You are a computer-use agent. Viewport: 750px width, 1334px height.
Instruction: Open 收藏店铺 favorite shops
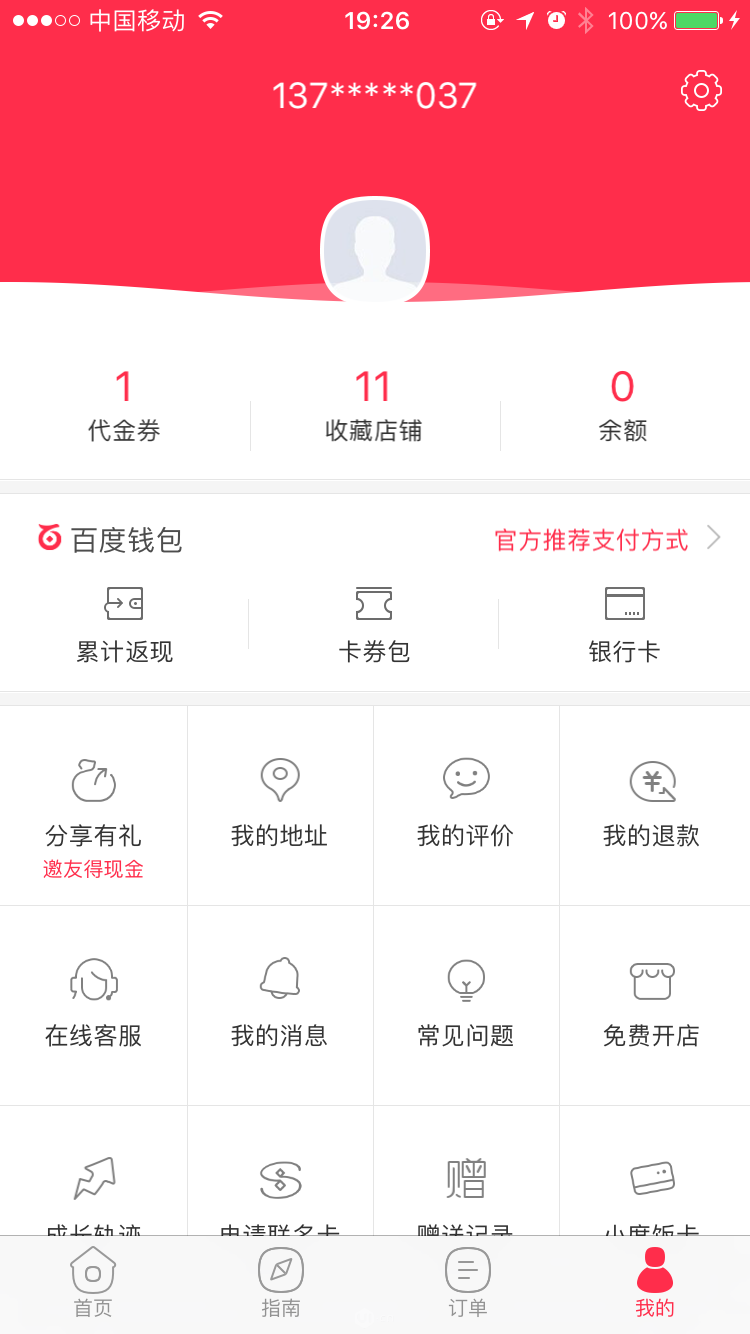click(374, 407)
